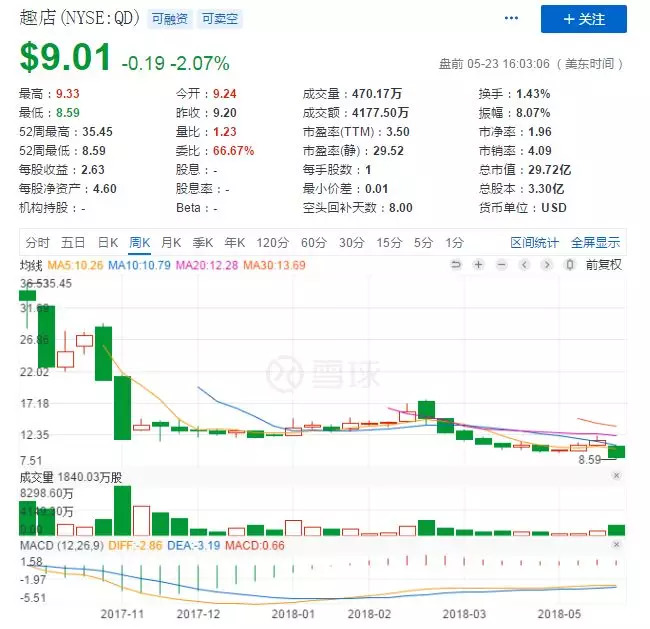Choose the 1分 interval
Viewport: 650px width, 629px height.
(455, 242)
